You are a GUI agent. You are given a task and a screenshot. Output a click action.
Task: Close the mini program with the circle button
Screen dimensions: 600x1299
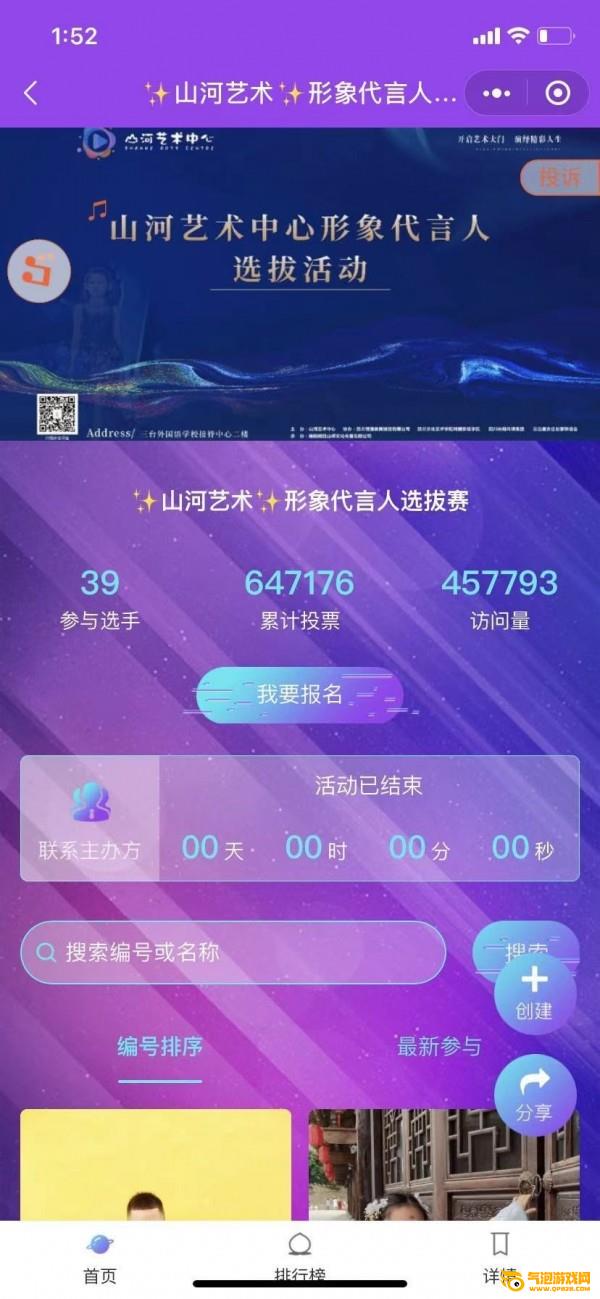(x=557, y=94)
